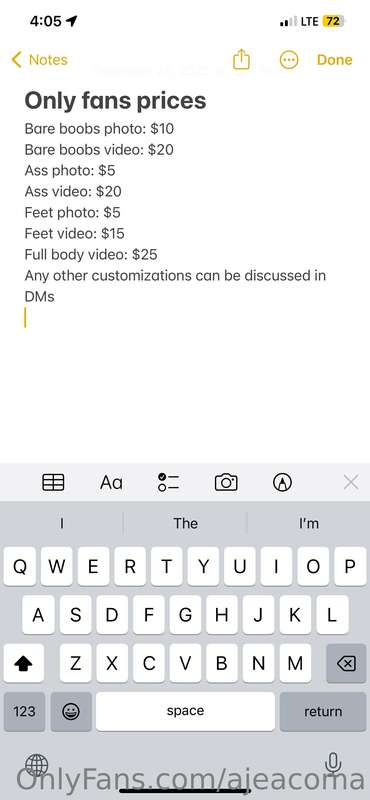Insert the suggested word "I'm"
The width and height of the screenshot is (370, 800).
point(309,523)
